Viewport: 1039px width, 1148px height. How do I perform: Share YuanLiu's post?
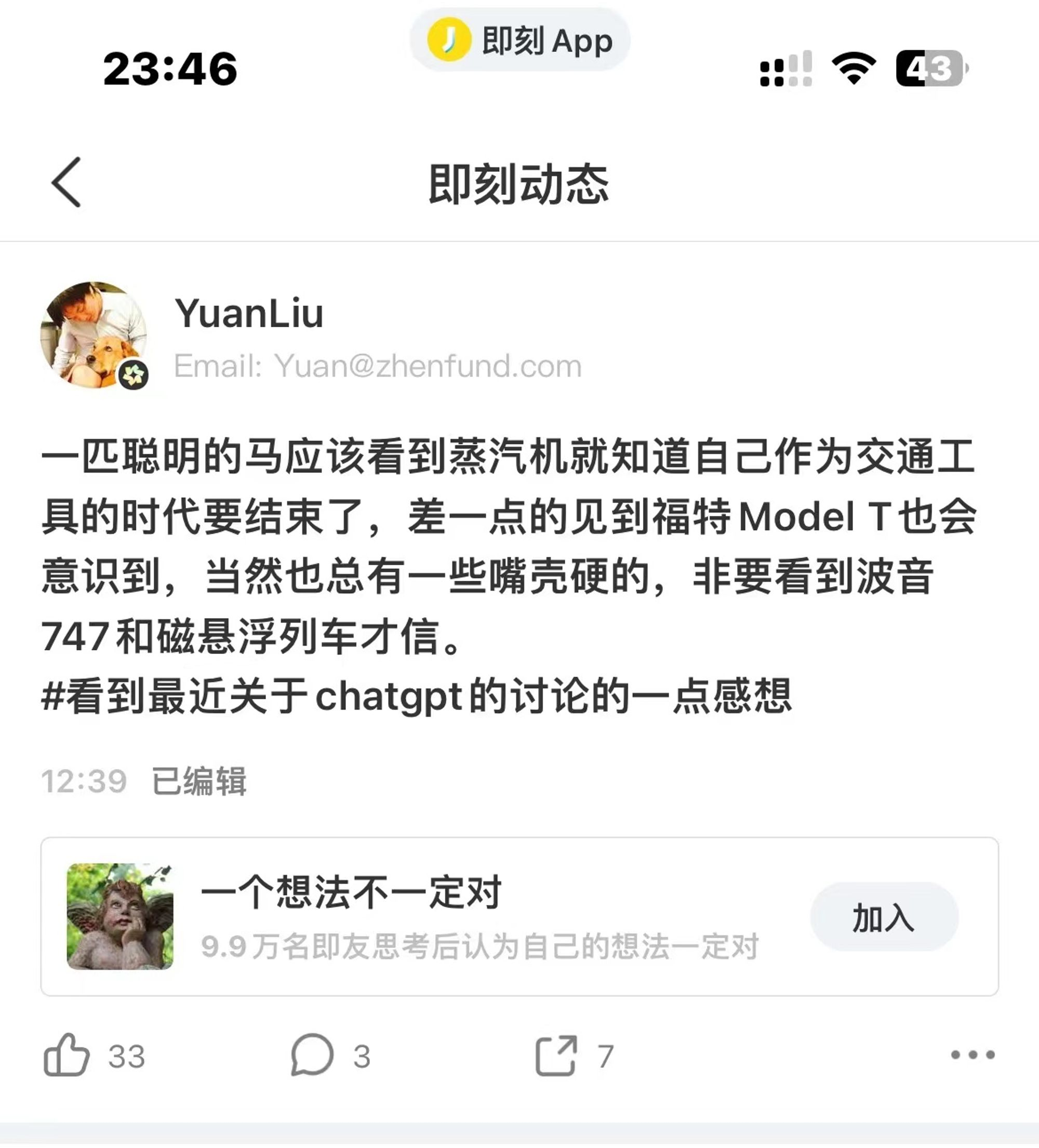556,1055
